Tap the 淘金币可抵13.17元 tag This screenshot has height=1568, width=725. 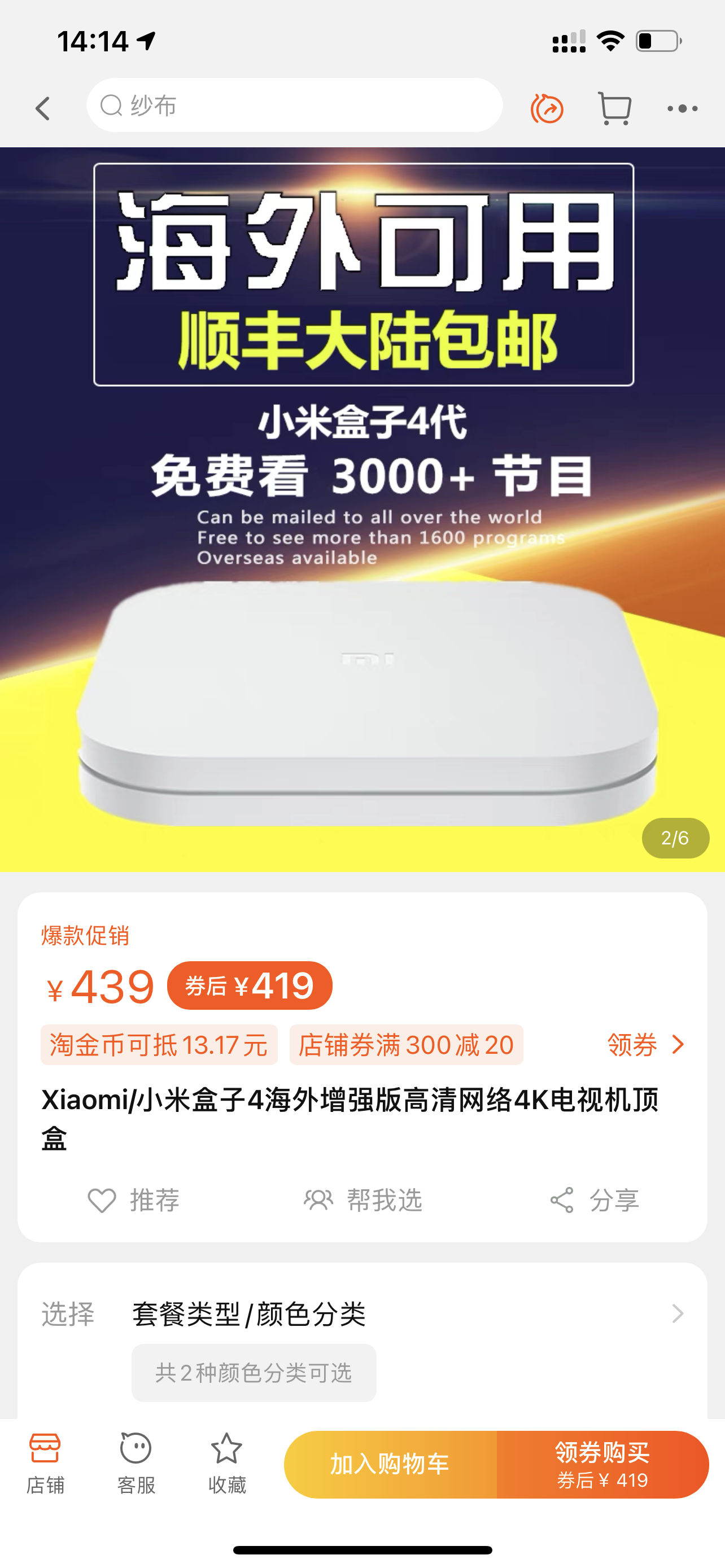[159, 1045]
